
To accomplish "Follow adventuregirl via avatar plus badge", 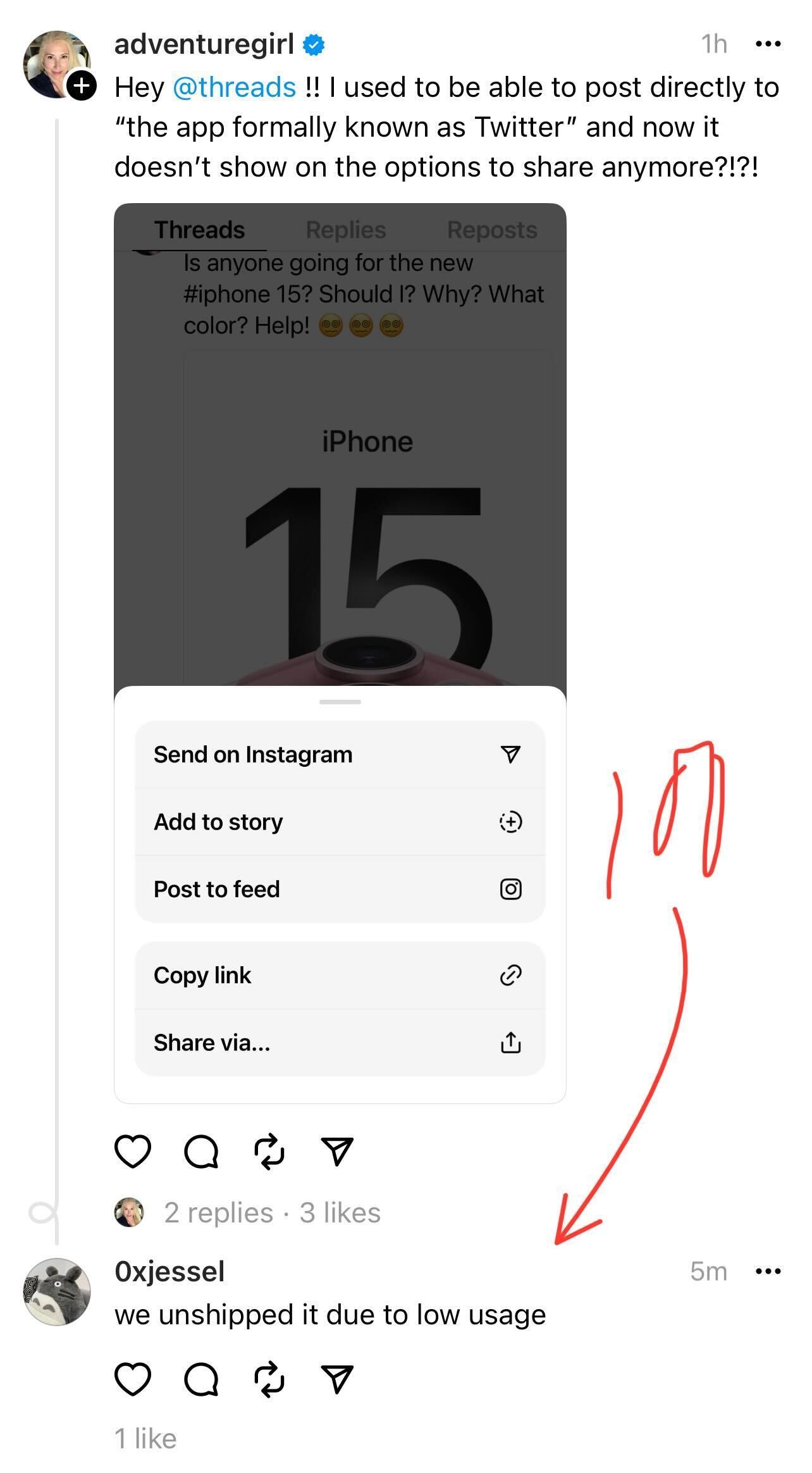I will [x=82, y=86].
